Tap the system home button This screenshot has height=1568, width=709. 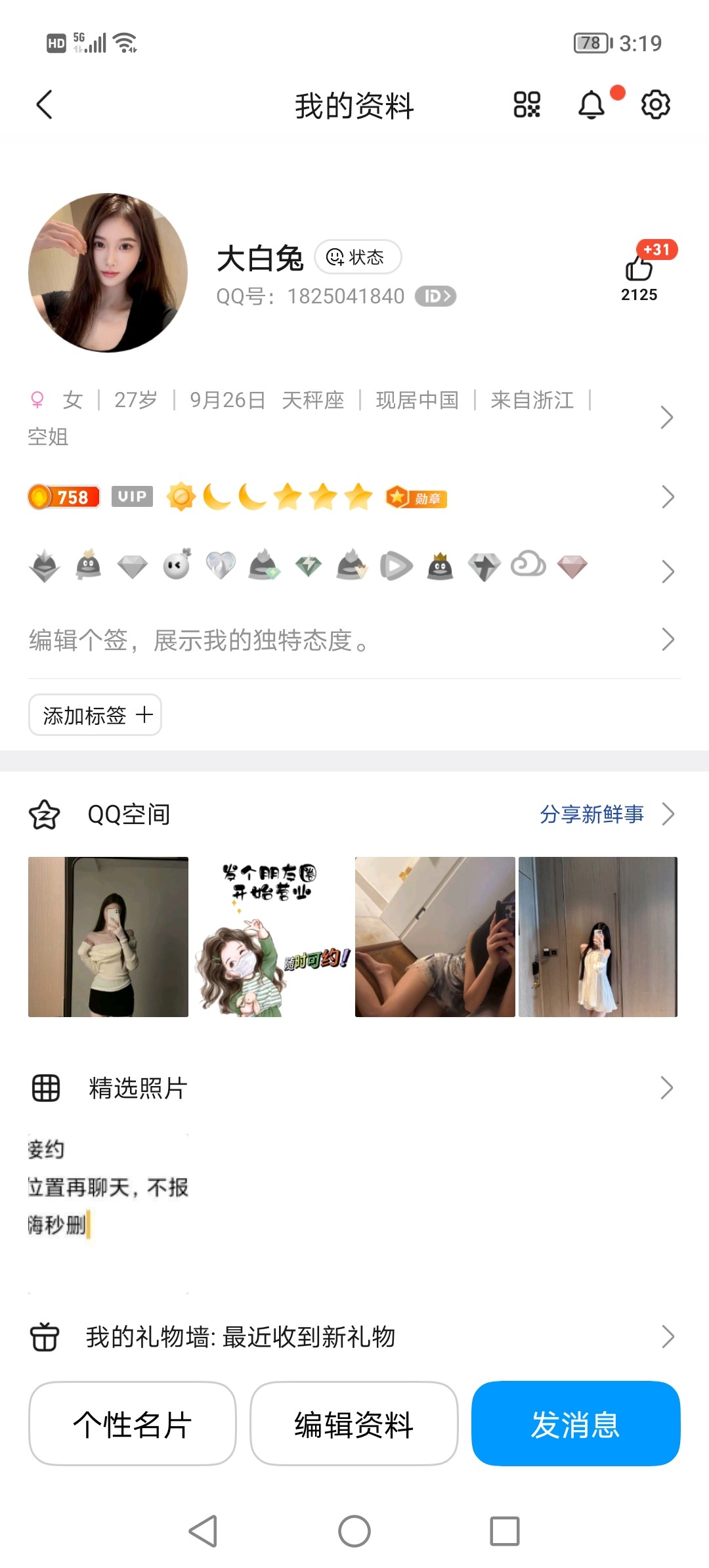click(354, 1531)
